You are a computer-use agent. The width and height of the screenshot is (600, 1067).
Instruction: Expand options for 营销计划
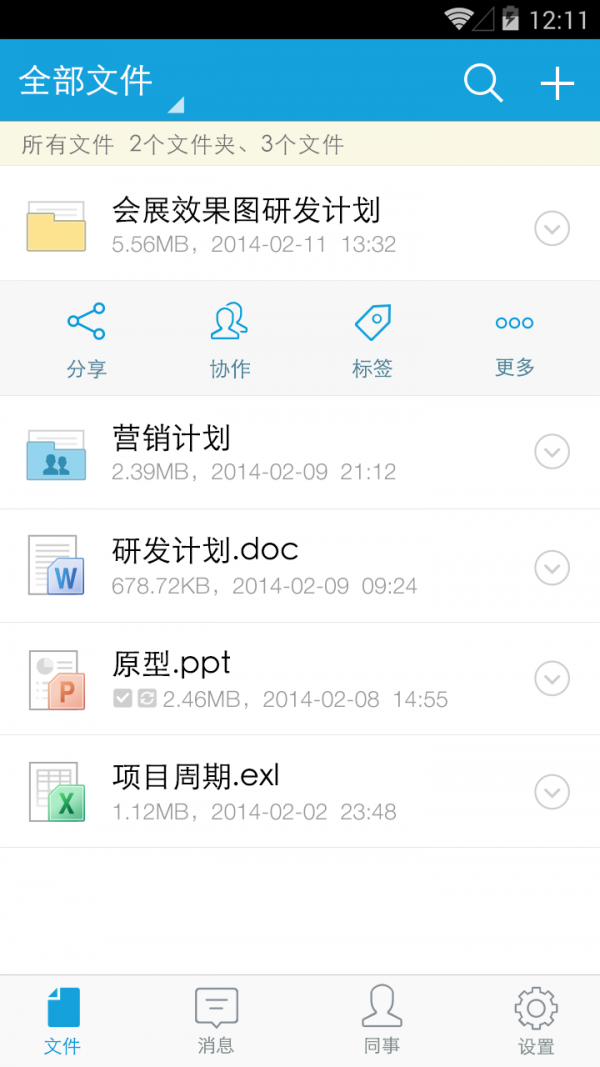click(552, 452)
